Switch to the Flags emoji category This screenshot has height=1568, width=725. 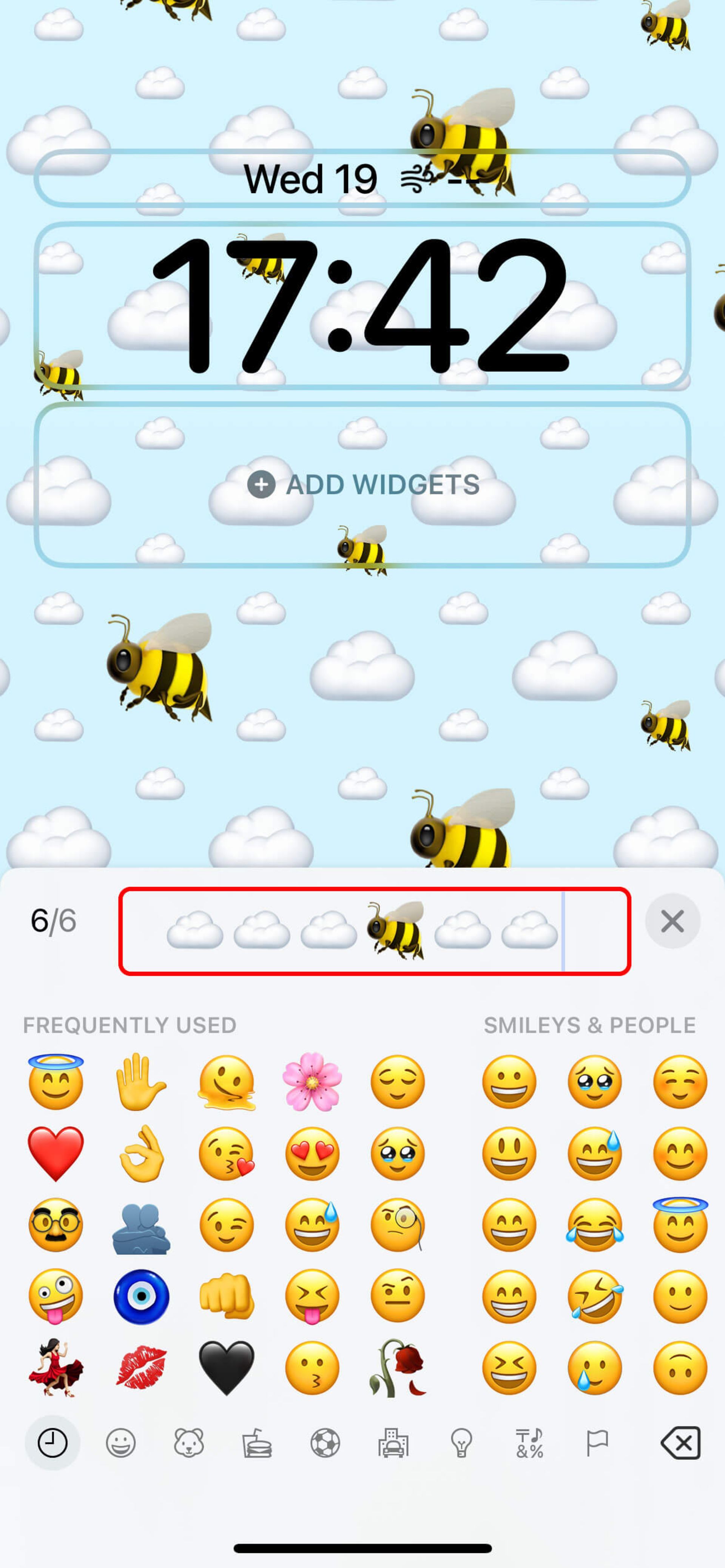coord(597,1443)
